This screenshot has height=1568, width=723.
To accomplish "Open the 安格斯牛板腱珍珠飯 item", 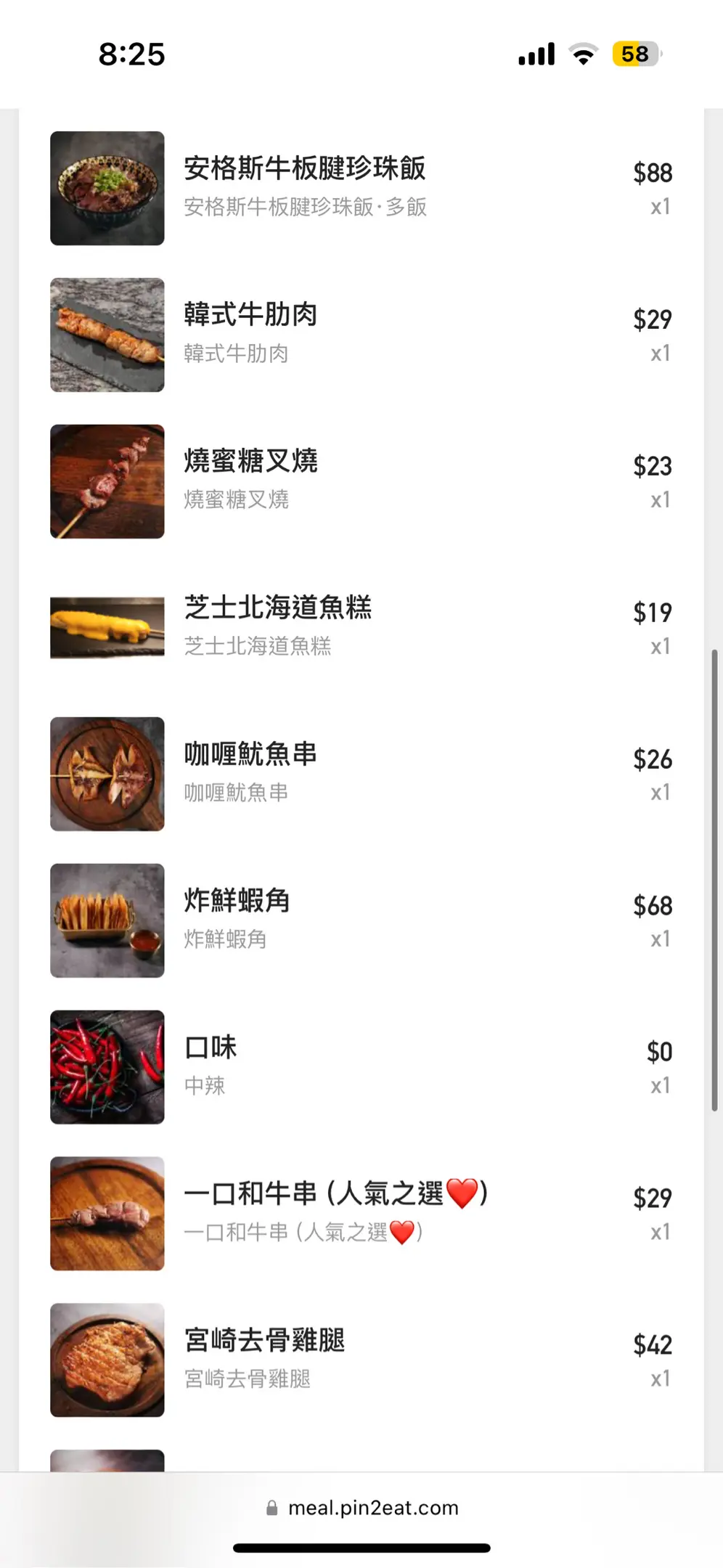I will [361, 188].
